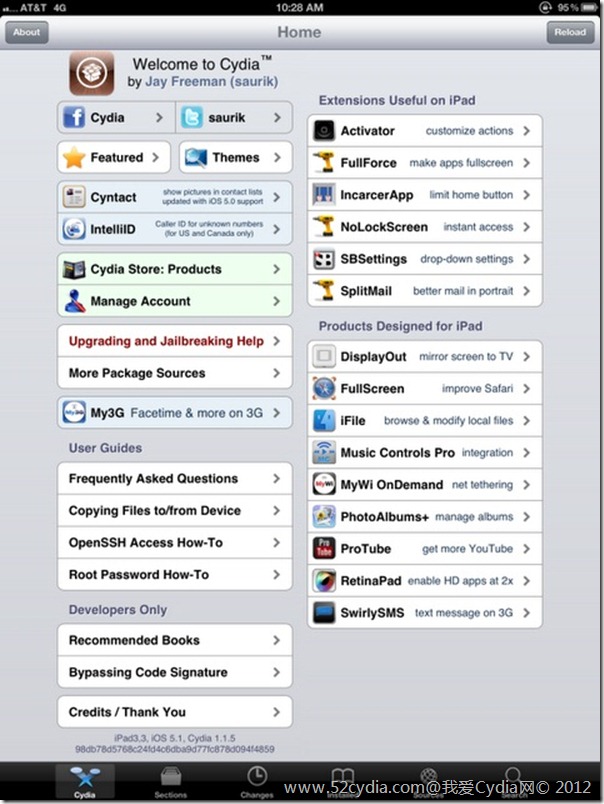Open Upgrading and Jailbreaking Help
The width and height of the screenshot is (604, 804).
(175, 341)
